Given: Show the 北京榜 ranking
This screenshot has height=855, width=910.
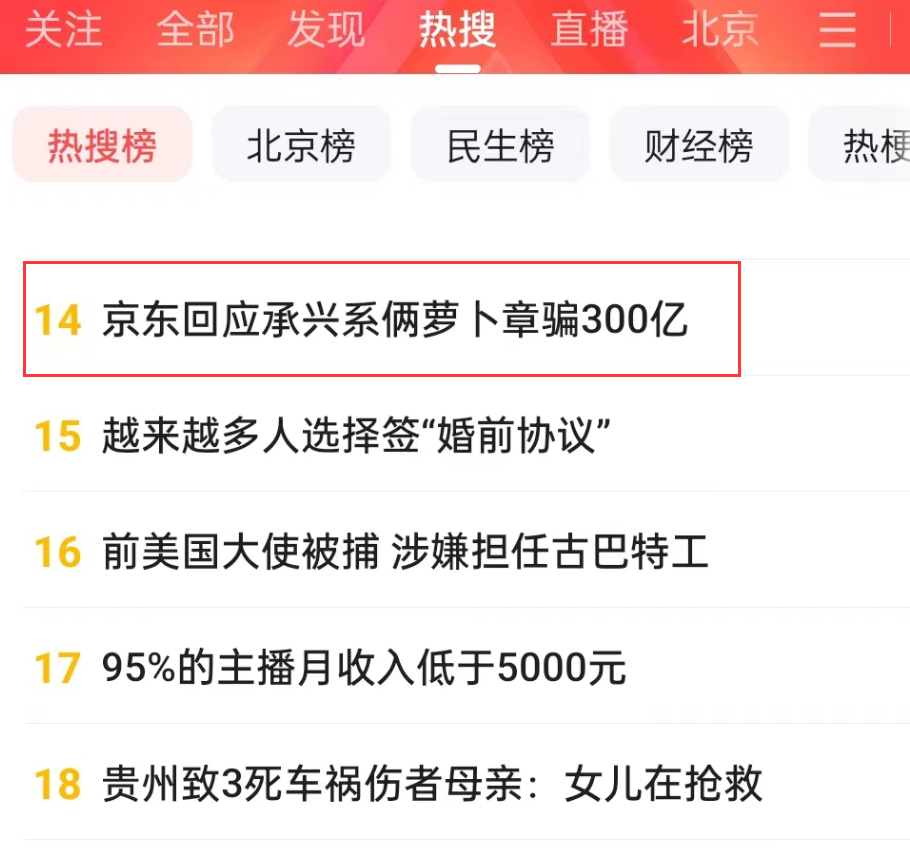Looking at the screenshot, I should [301, 146].
